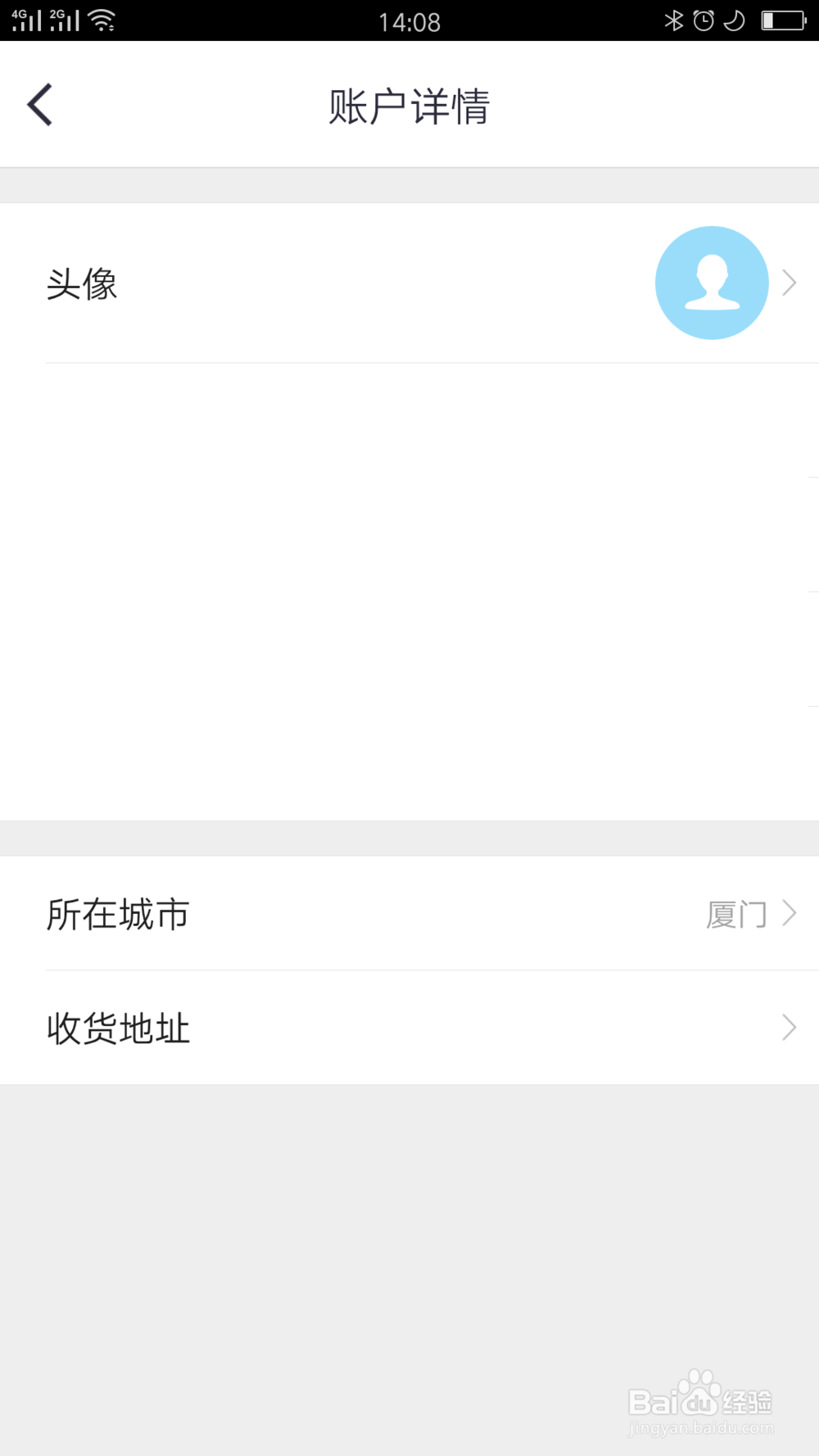Screen dimensions: 819x1456
Task: Tap the night mode moon icon
Action: click(x=731, y=20)
